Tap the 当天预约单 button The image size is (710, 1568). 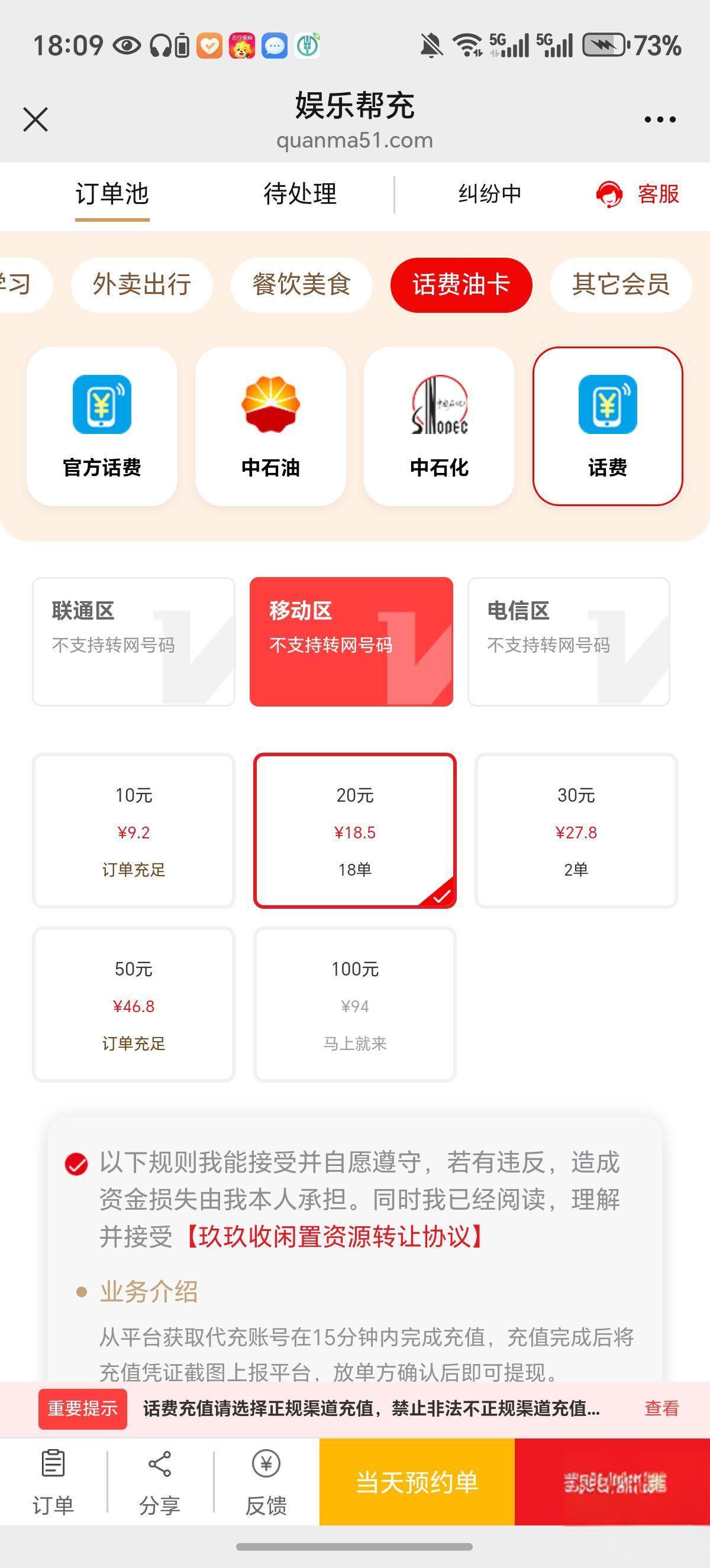click(417, 1482)
